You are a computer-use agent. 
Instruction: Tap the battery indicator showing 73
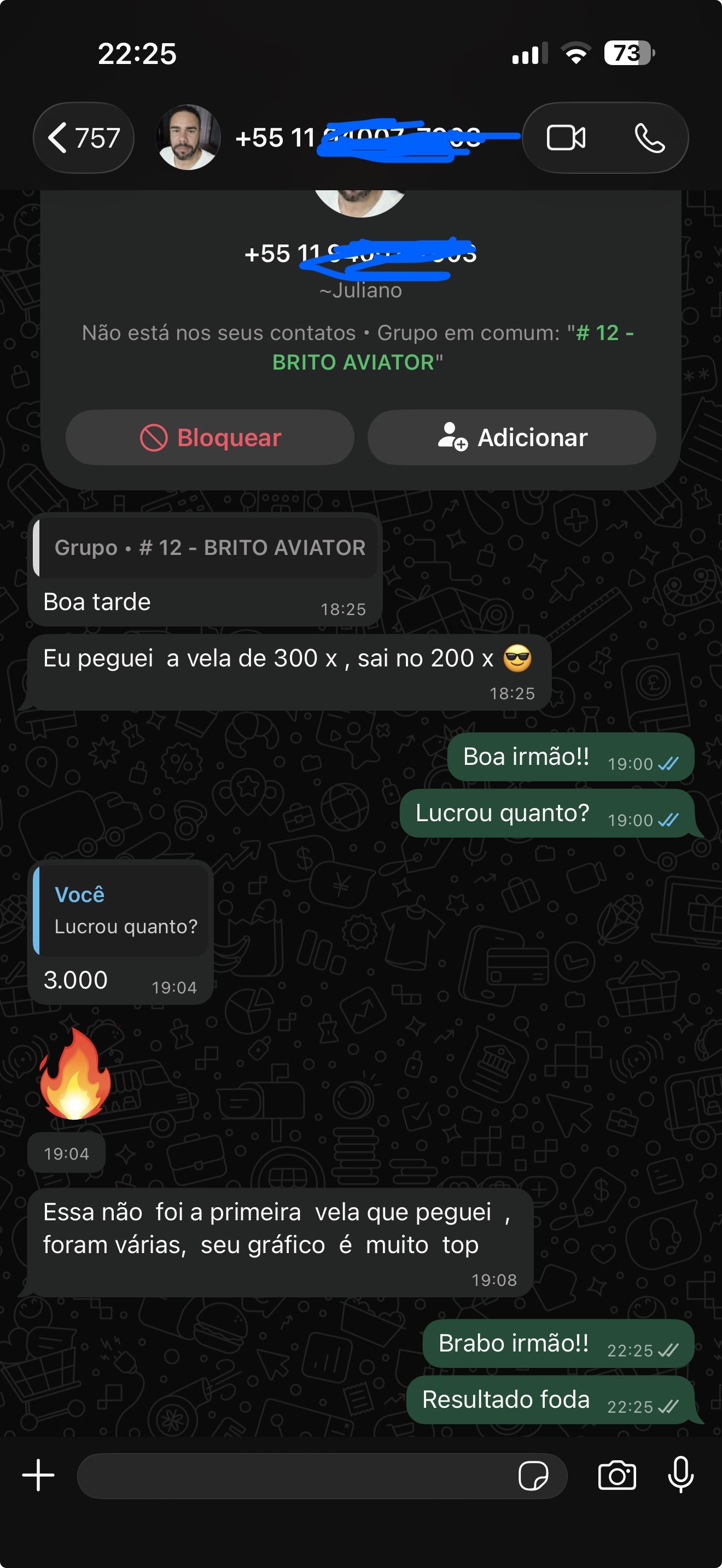coord(626,55)
